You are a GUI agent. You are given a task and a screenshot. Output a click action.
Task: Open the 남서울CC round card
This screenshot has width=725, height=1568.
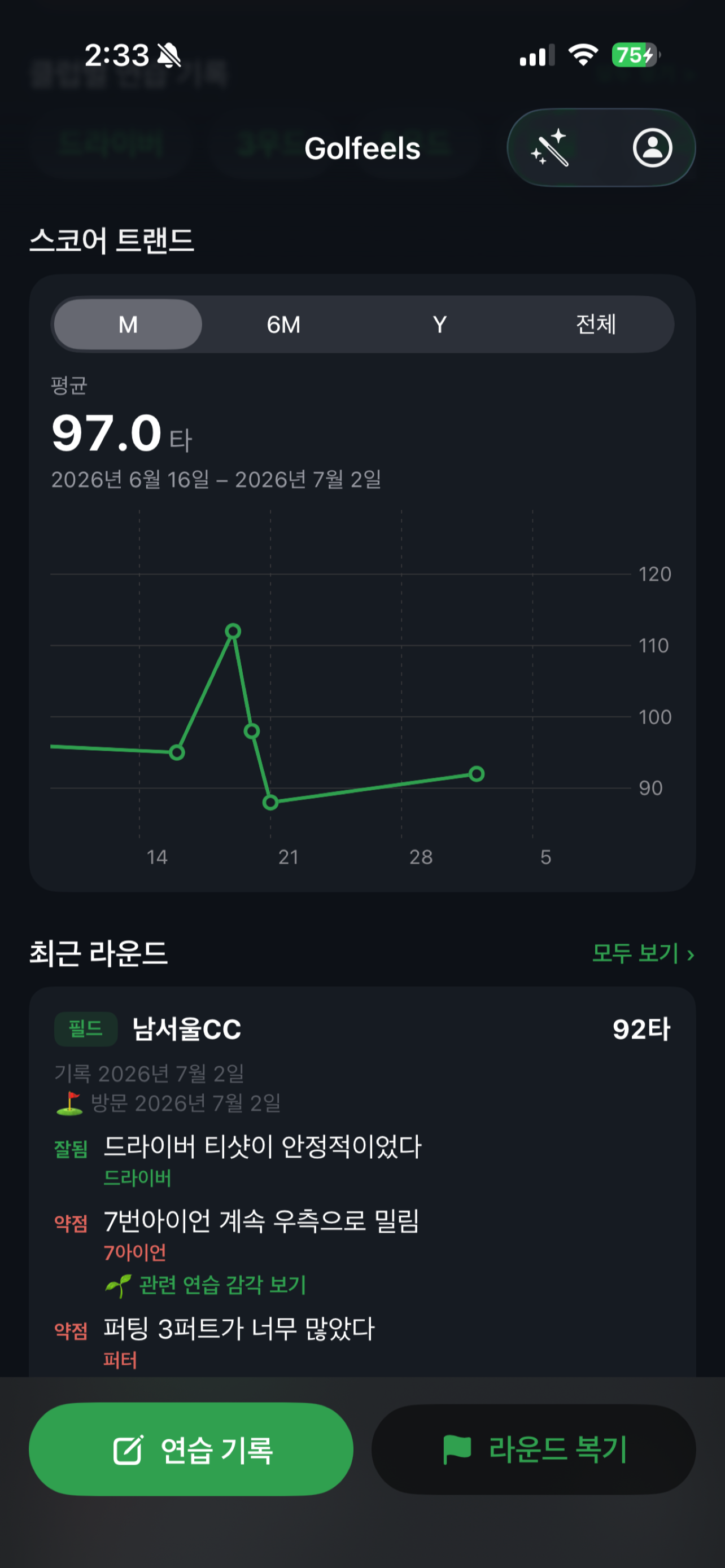(x=362, y=1181)
